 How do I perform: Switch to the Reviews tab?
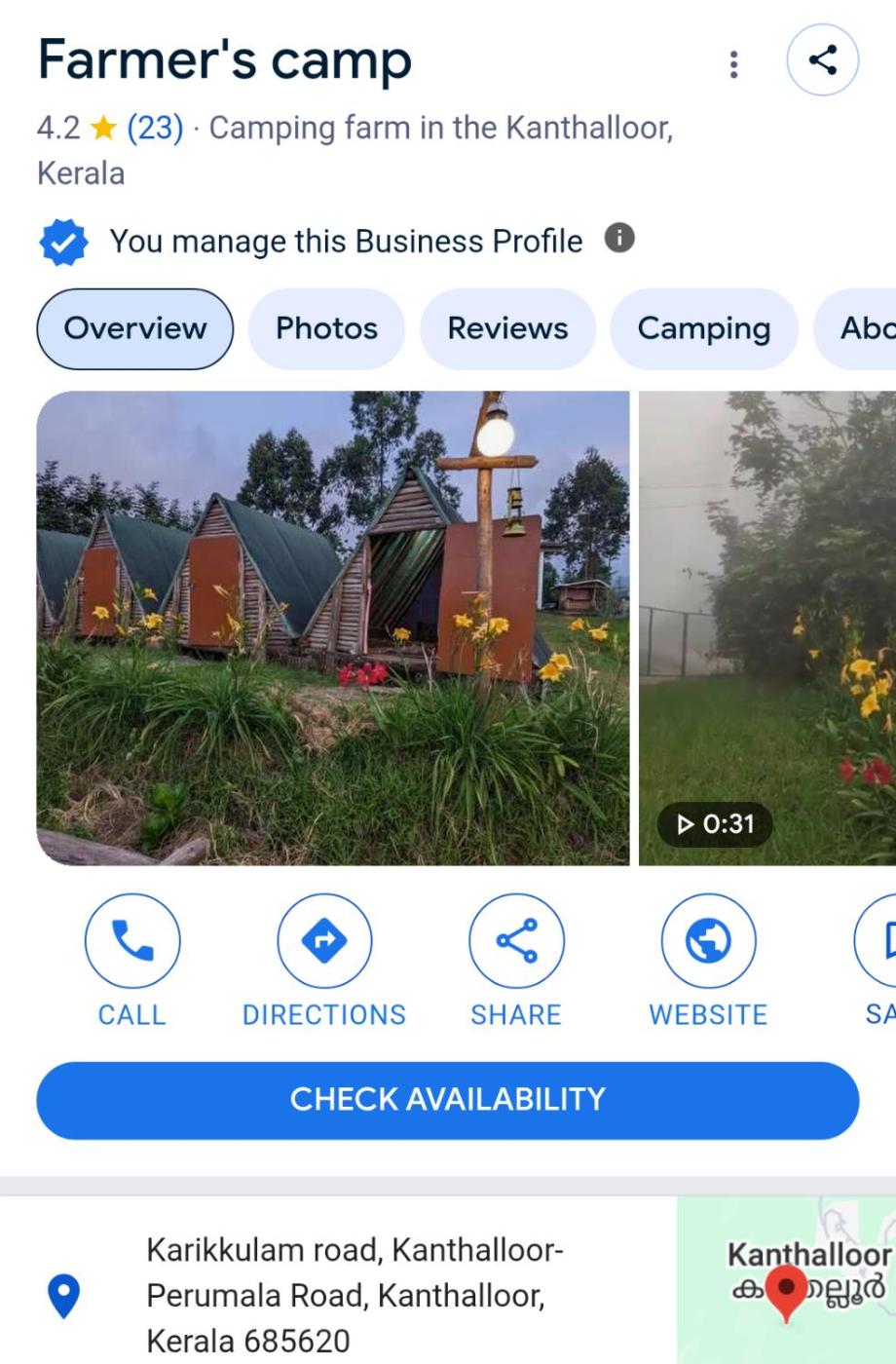coord(507,329)
